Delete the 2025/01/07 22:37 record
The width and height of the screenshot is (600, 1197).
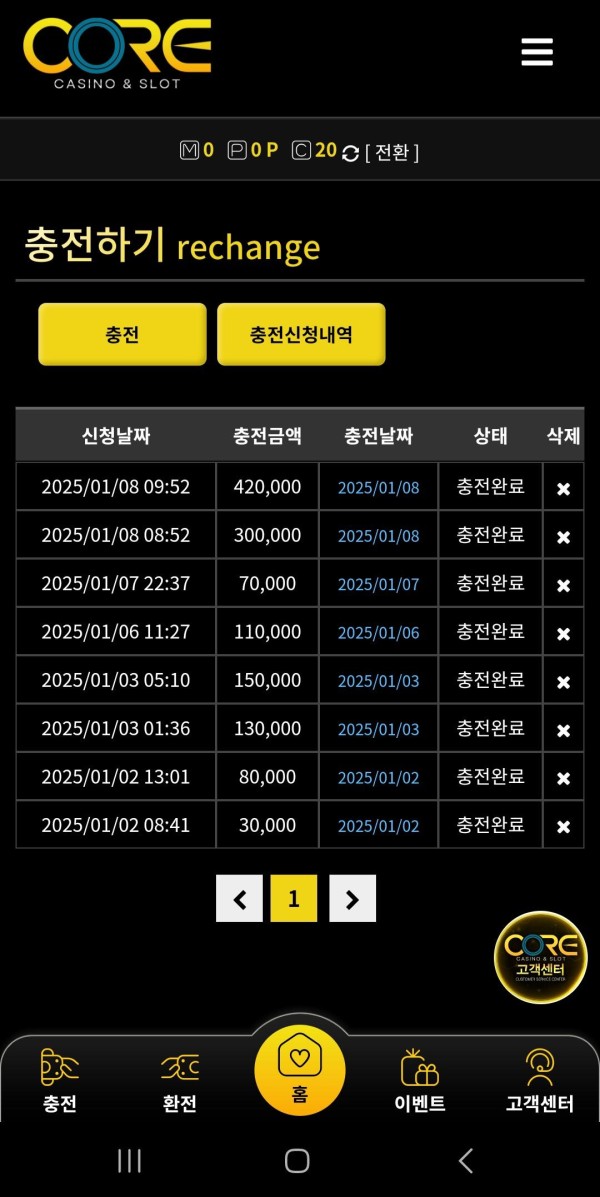pos(563,585)
